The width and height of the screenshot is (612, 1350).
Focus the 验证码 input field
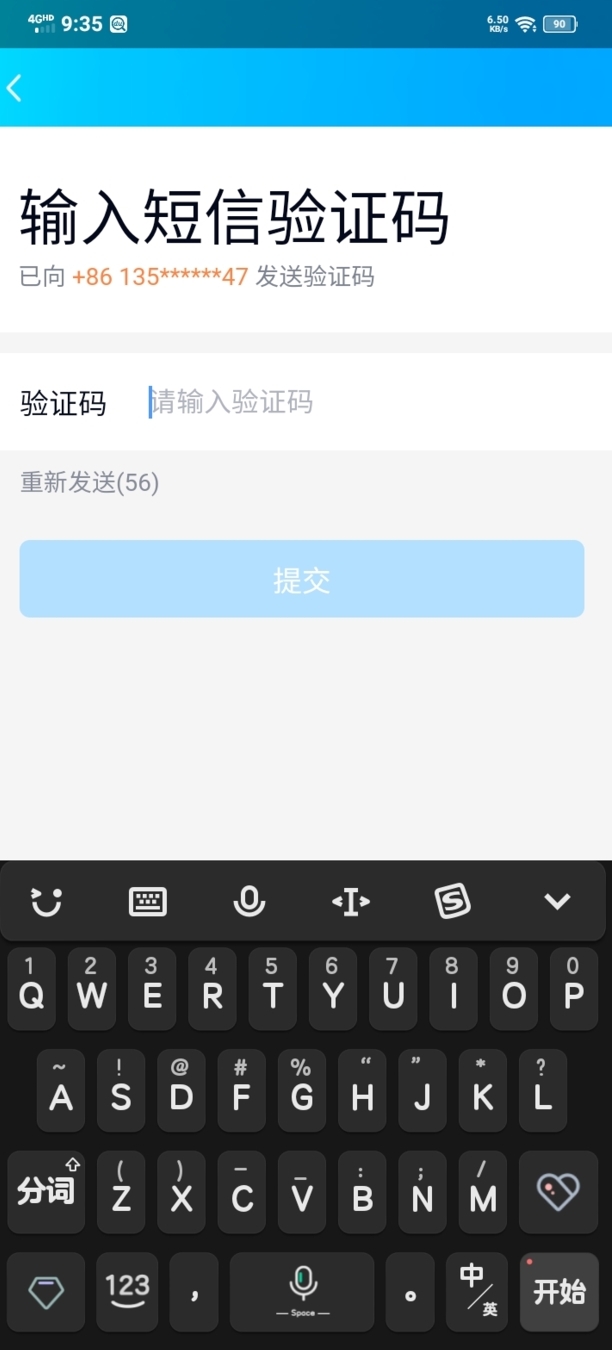click(365, 403)
